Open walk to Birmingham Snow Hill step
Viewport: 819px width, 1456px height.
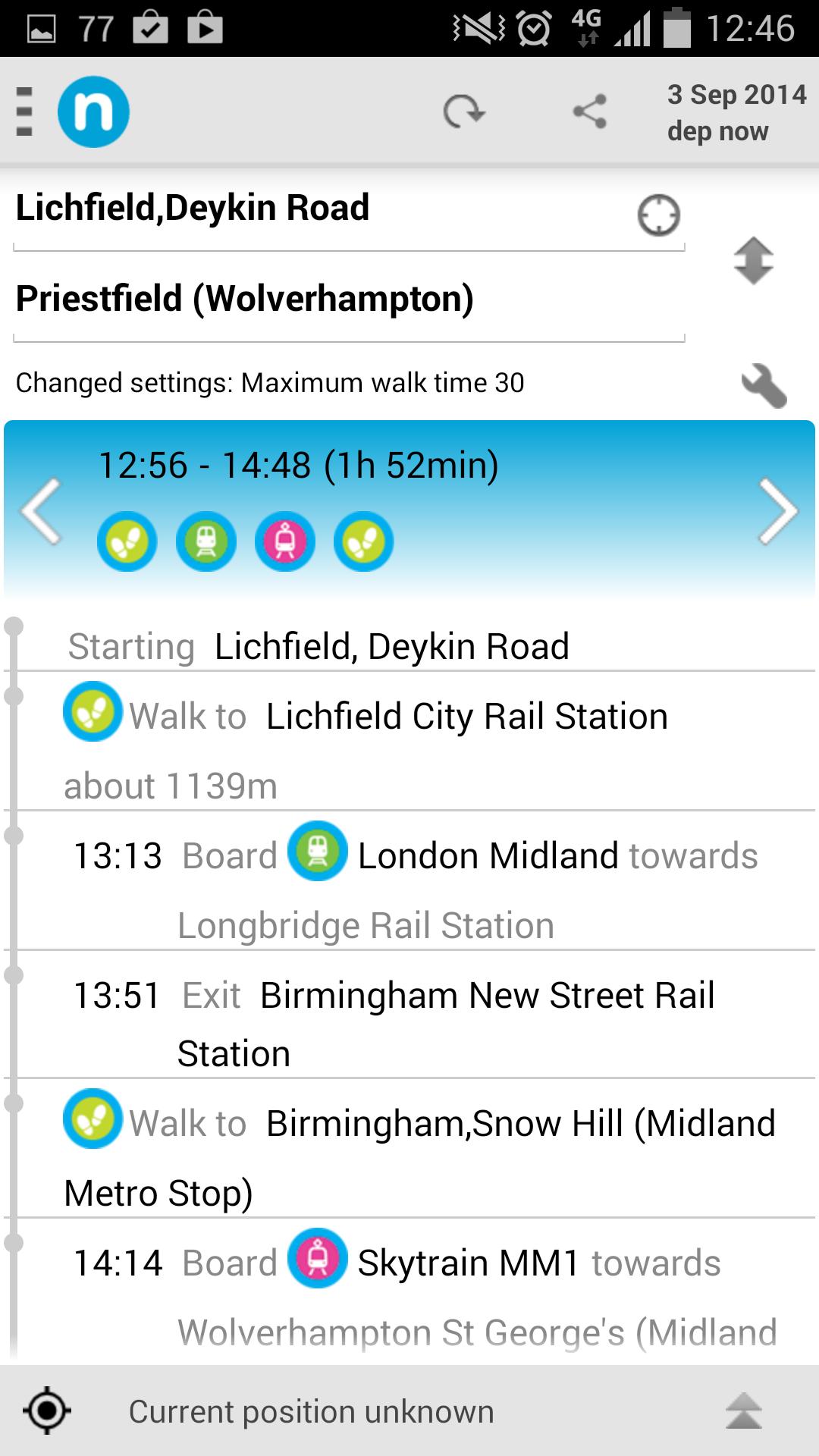[409, 1149]
